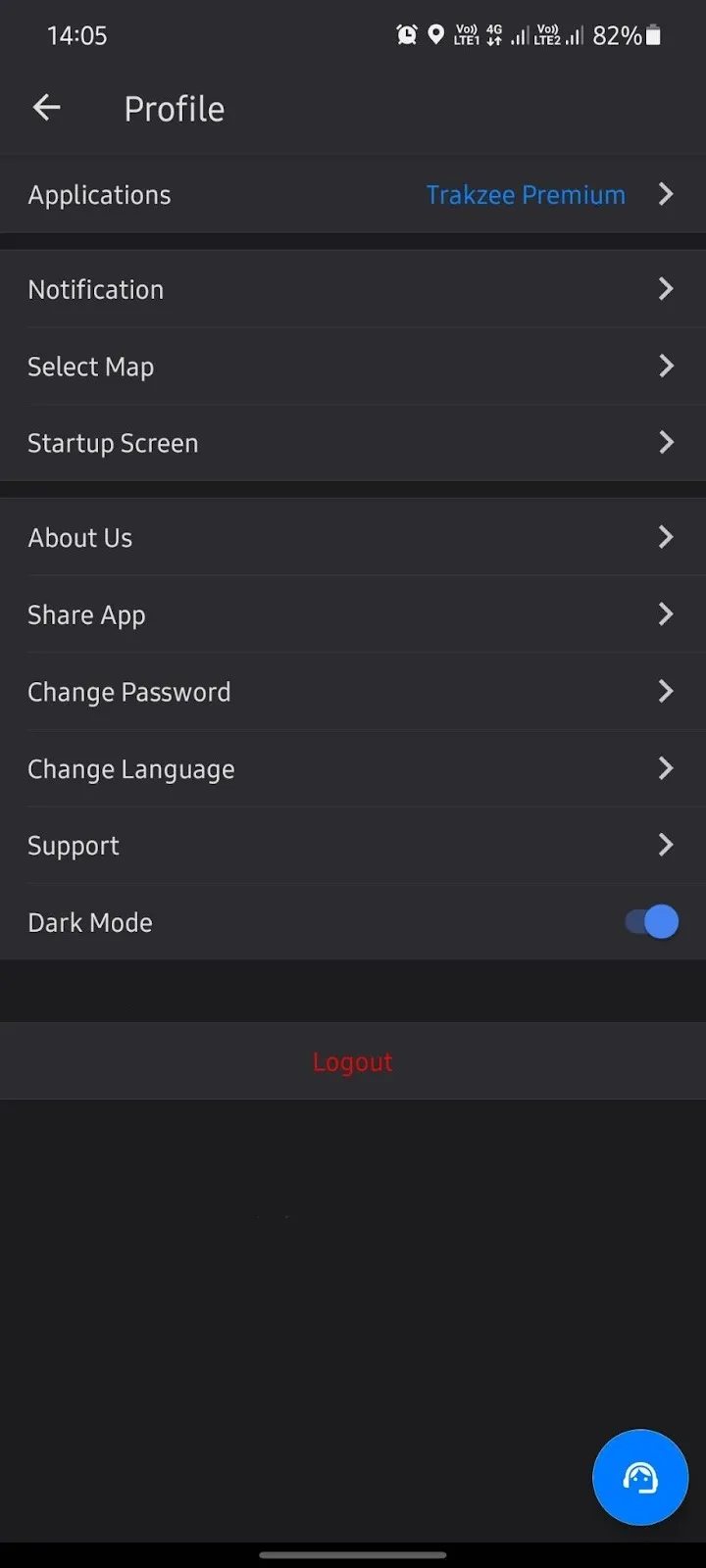
Task: Log out of the account
Action: coord(353,1061)
